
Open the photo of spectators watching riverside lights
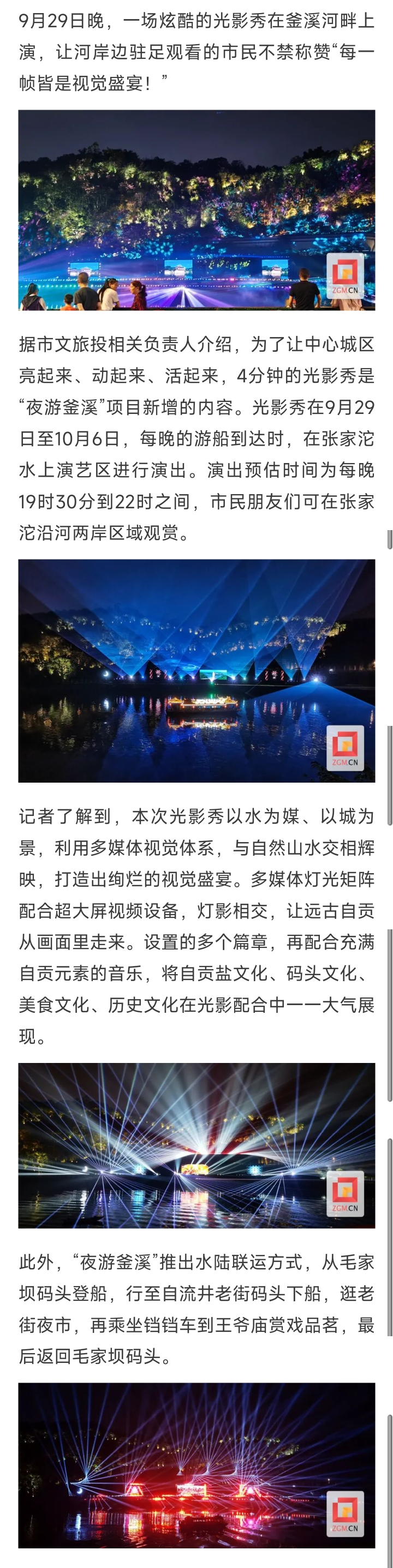pos(196,210)
